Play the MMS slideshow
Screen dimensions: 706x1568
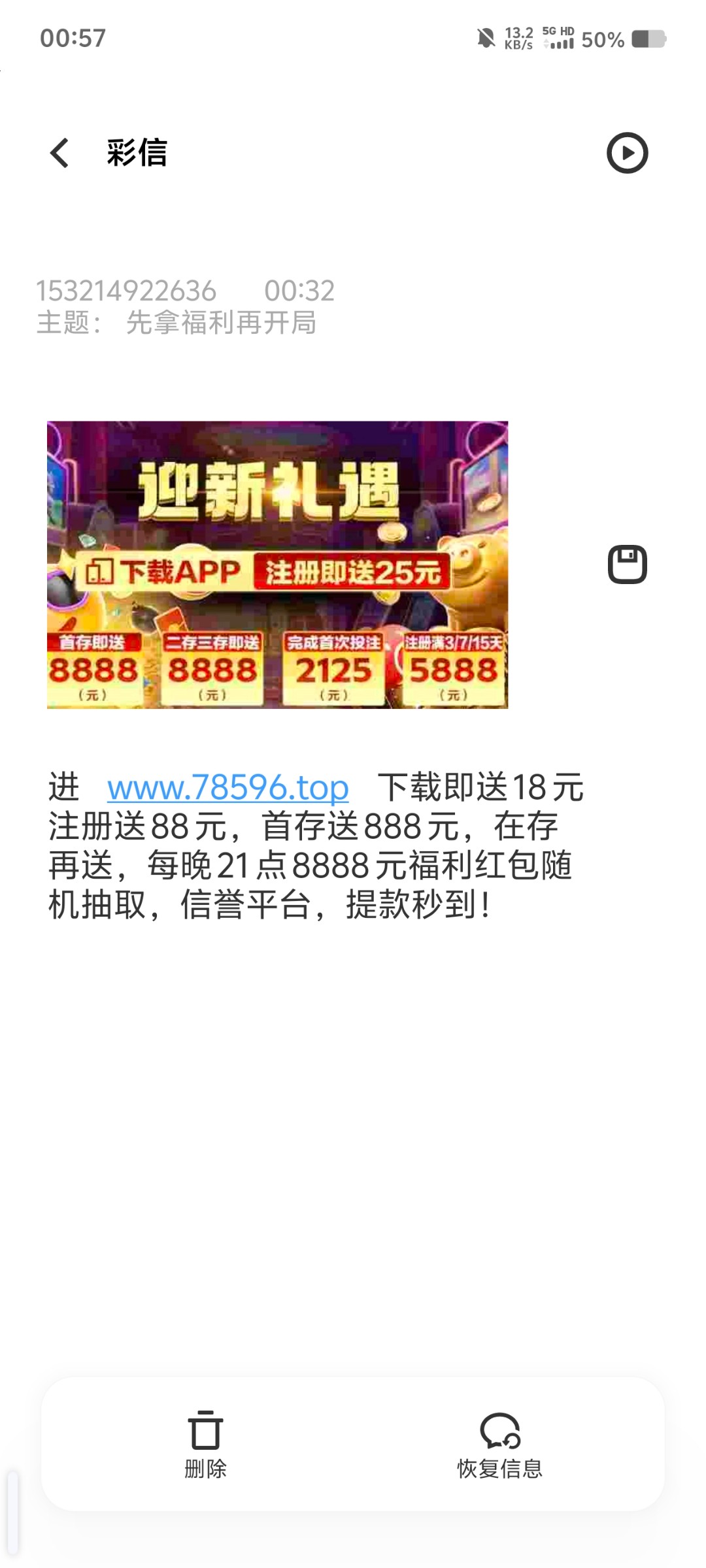(x=627, y=153)
